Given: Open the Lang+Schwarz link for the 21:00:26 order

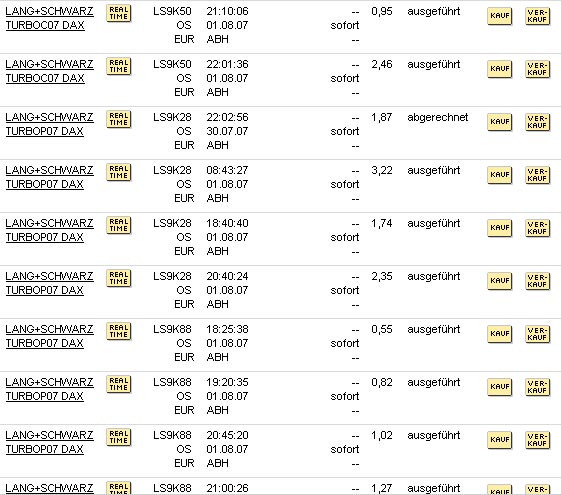Looking at the screenshot, I should click(49, 488).
